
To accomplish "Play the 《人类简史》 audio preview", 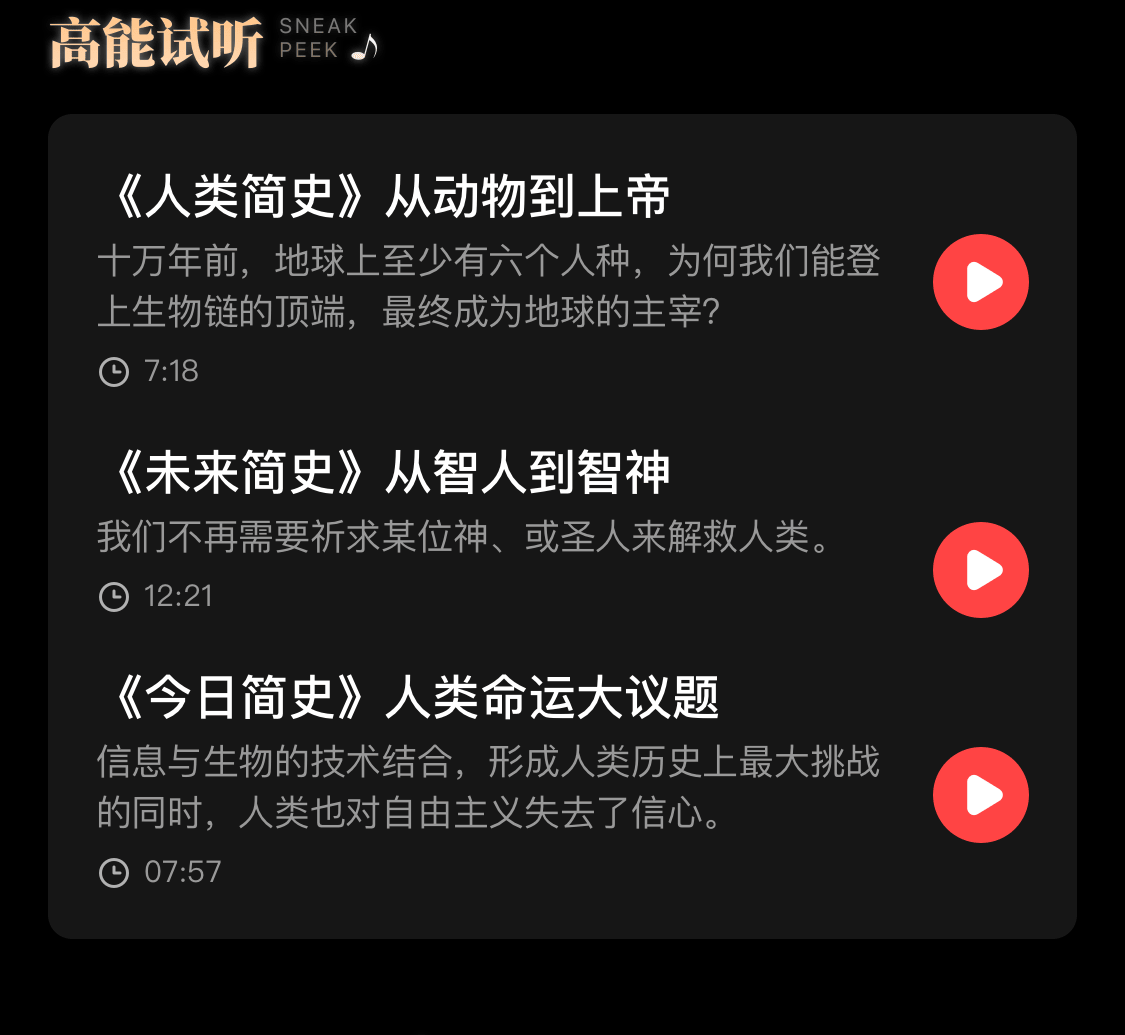I will tap(980, 282).
